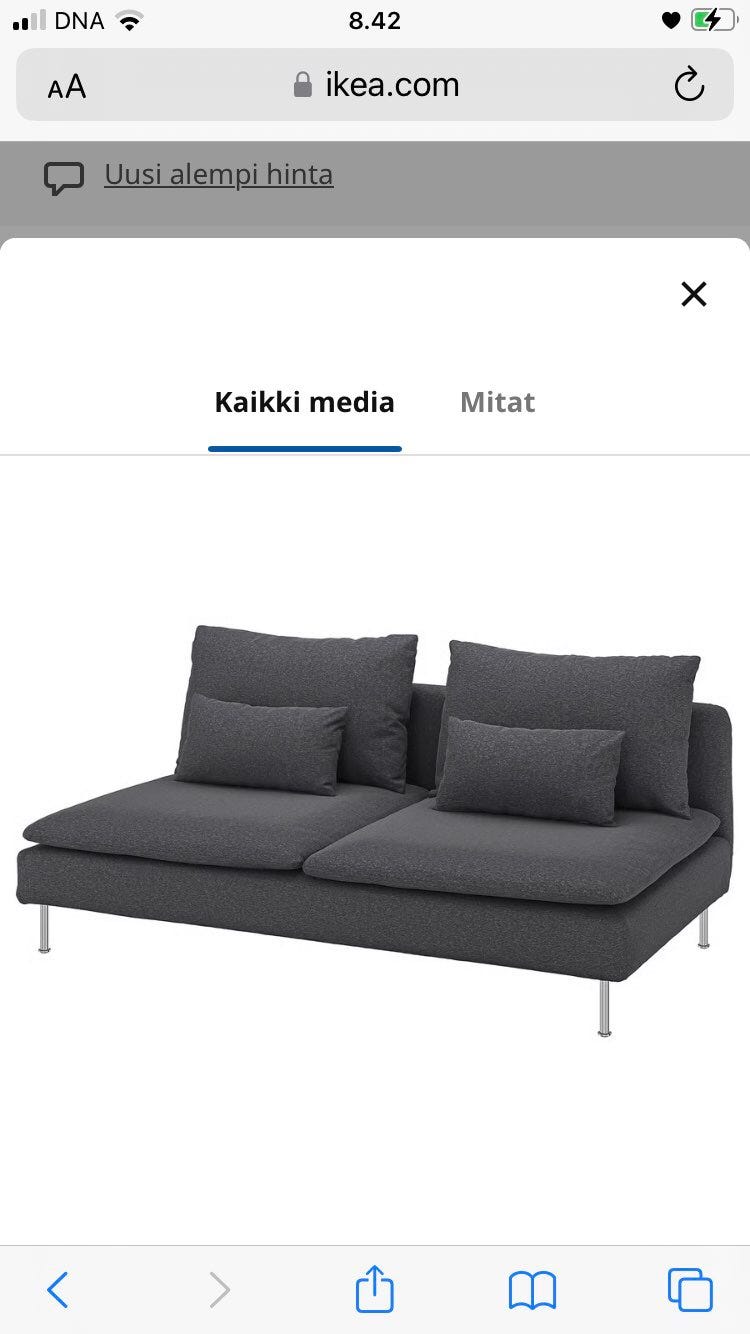Tap the DNA carrier label
This screenshot has width=750, height=1334.
pyautogui.click(x=80, y=19)
